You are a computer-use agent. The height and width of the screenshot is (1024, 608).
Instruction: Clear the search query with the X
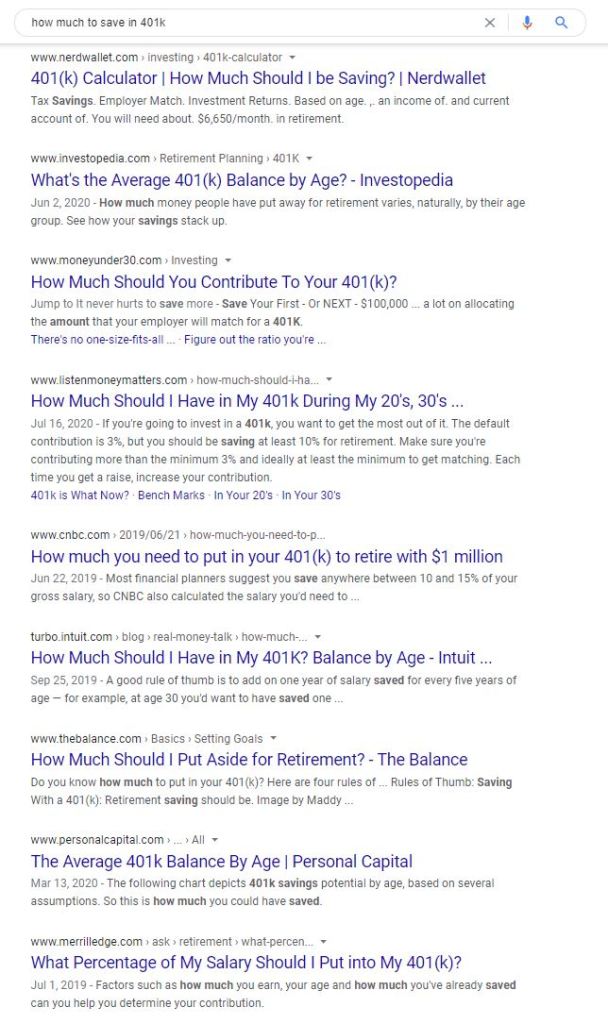click(490, 22)
